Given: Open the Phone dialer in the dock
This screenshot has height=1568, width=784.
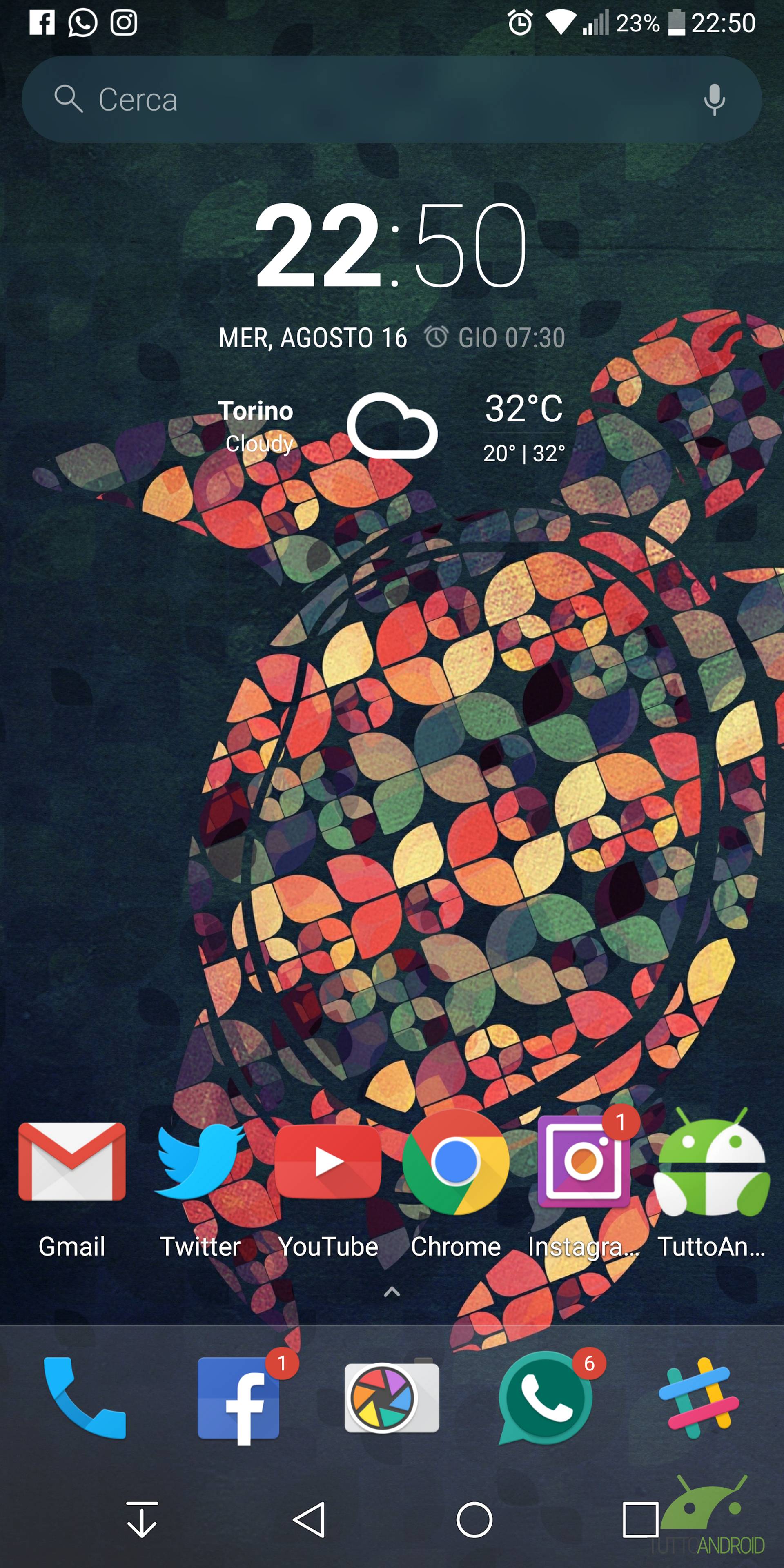Looking at the screenshot, I should 85,1398.
